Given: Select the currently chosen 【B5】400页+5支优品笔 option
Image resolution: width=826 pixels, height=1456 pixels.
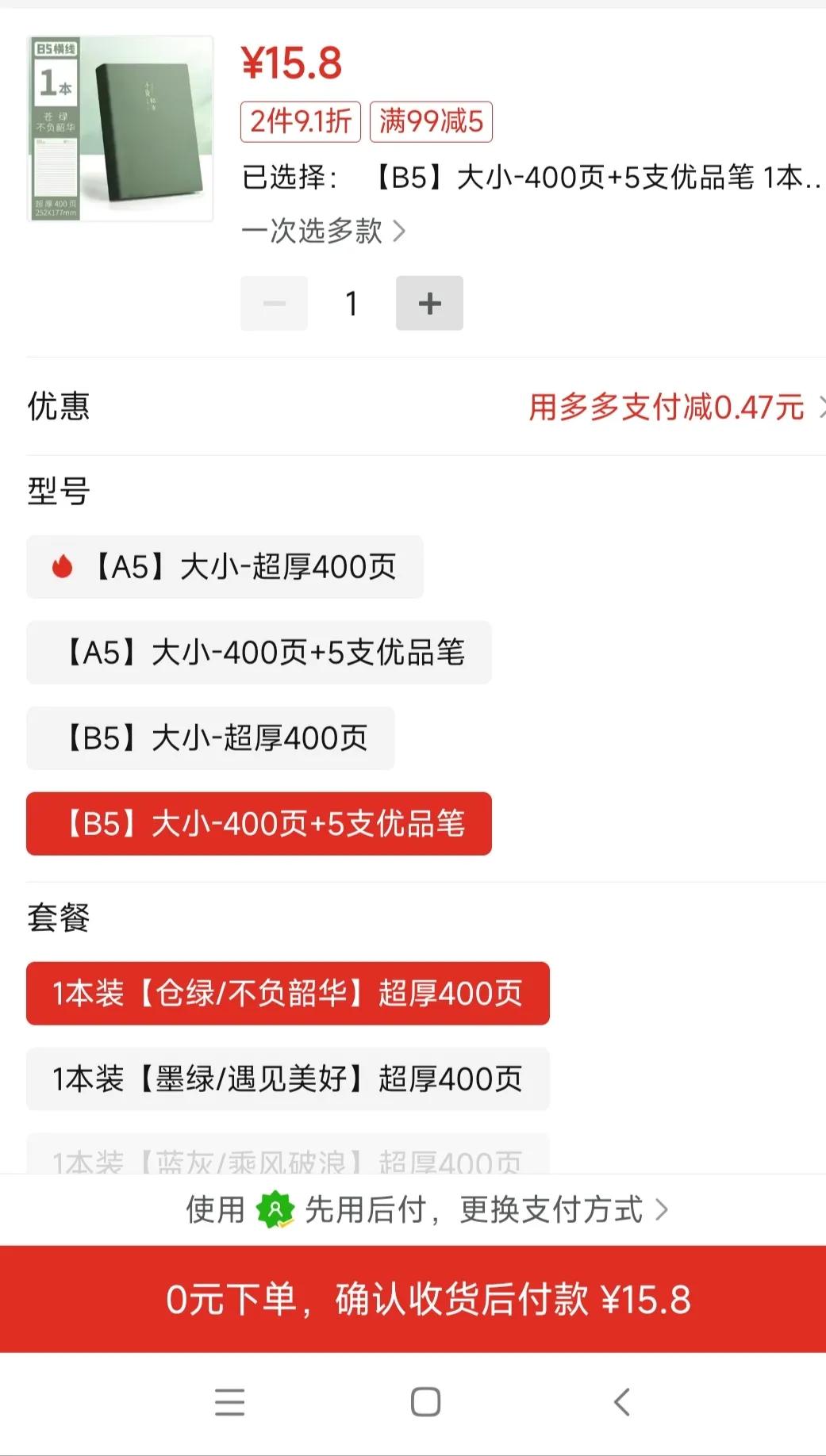Looking at the screenshot, I should click(x=257, y=825).
